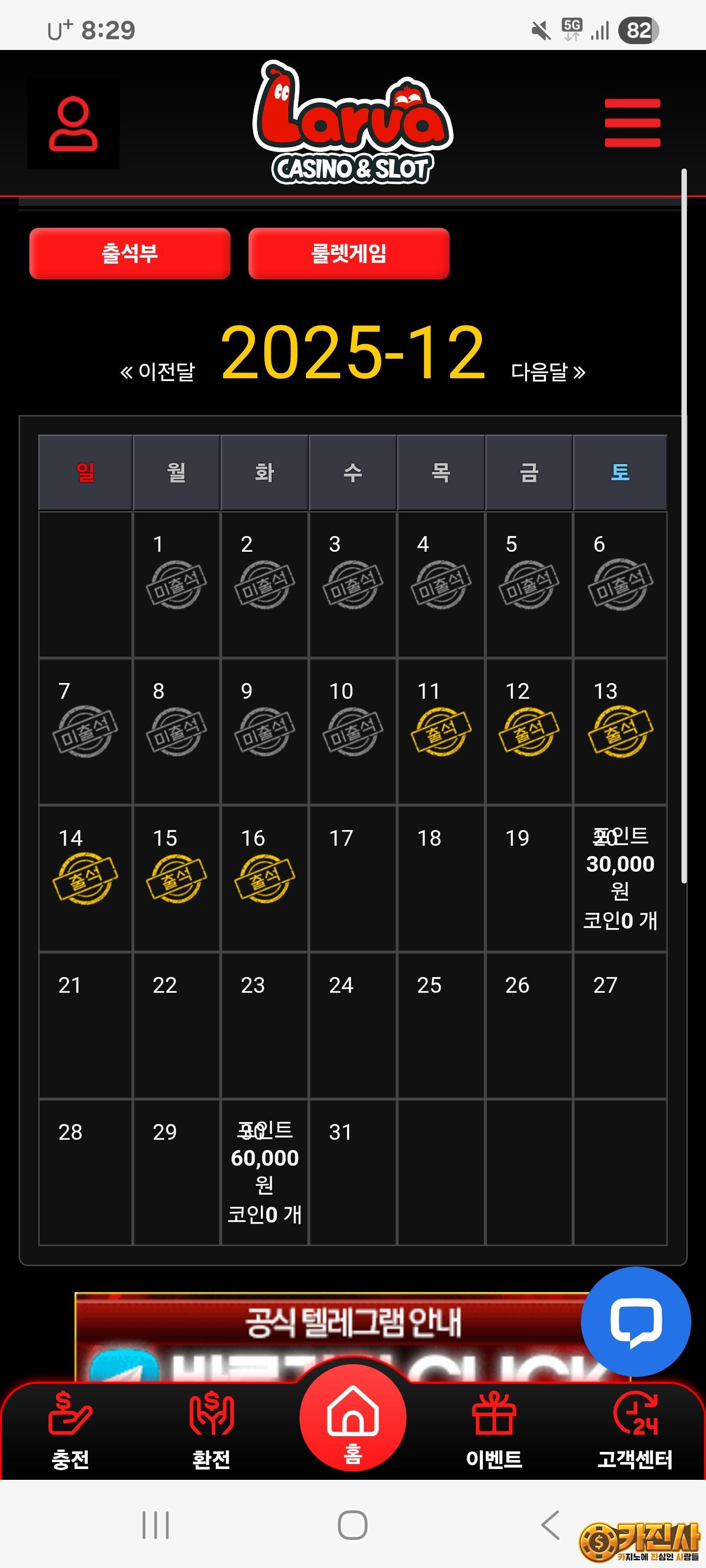Open the hamburger menu
The height and width of the screenshot is (1568, 706).
click(631, 123)
